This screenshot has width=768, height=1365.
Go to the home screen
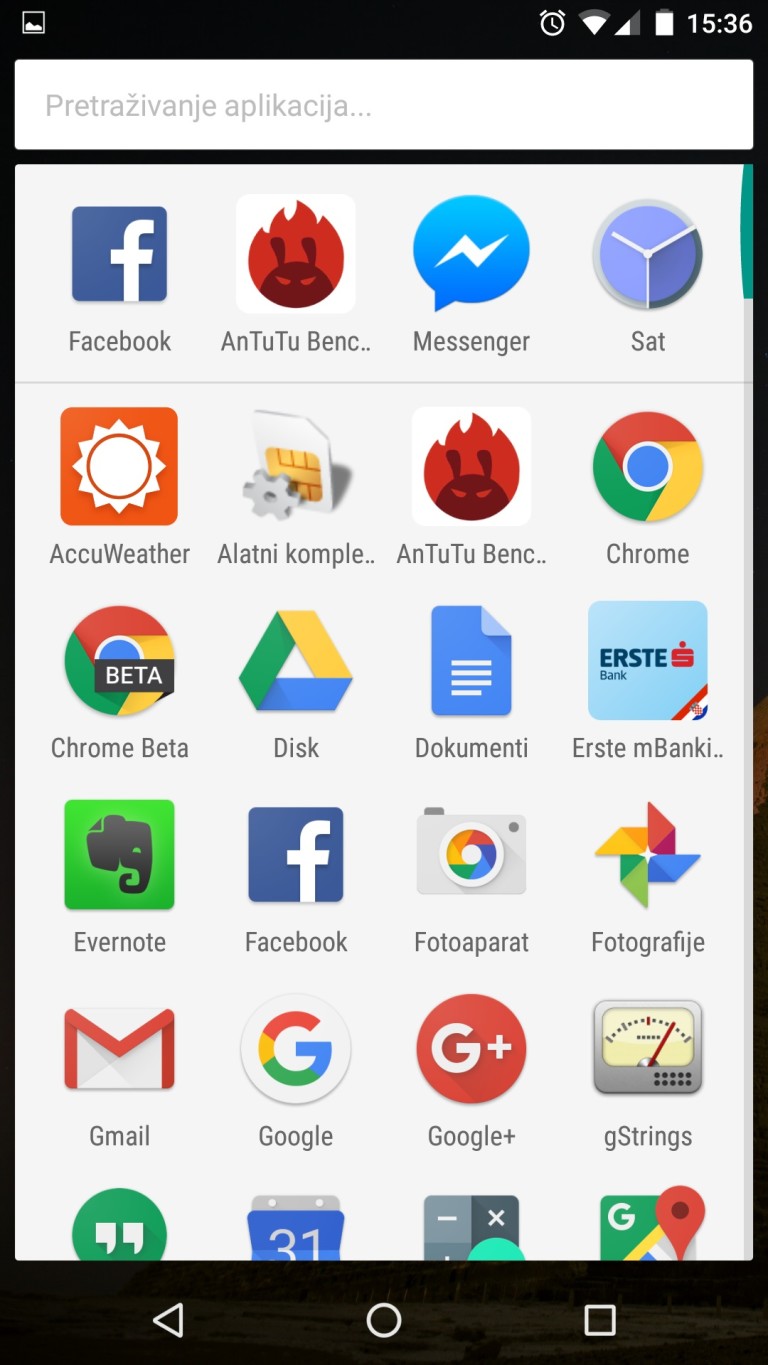coord(384,1320)
